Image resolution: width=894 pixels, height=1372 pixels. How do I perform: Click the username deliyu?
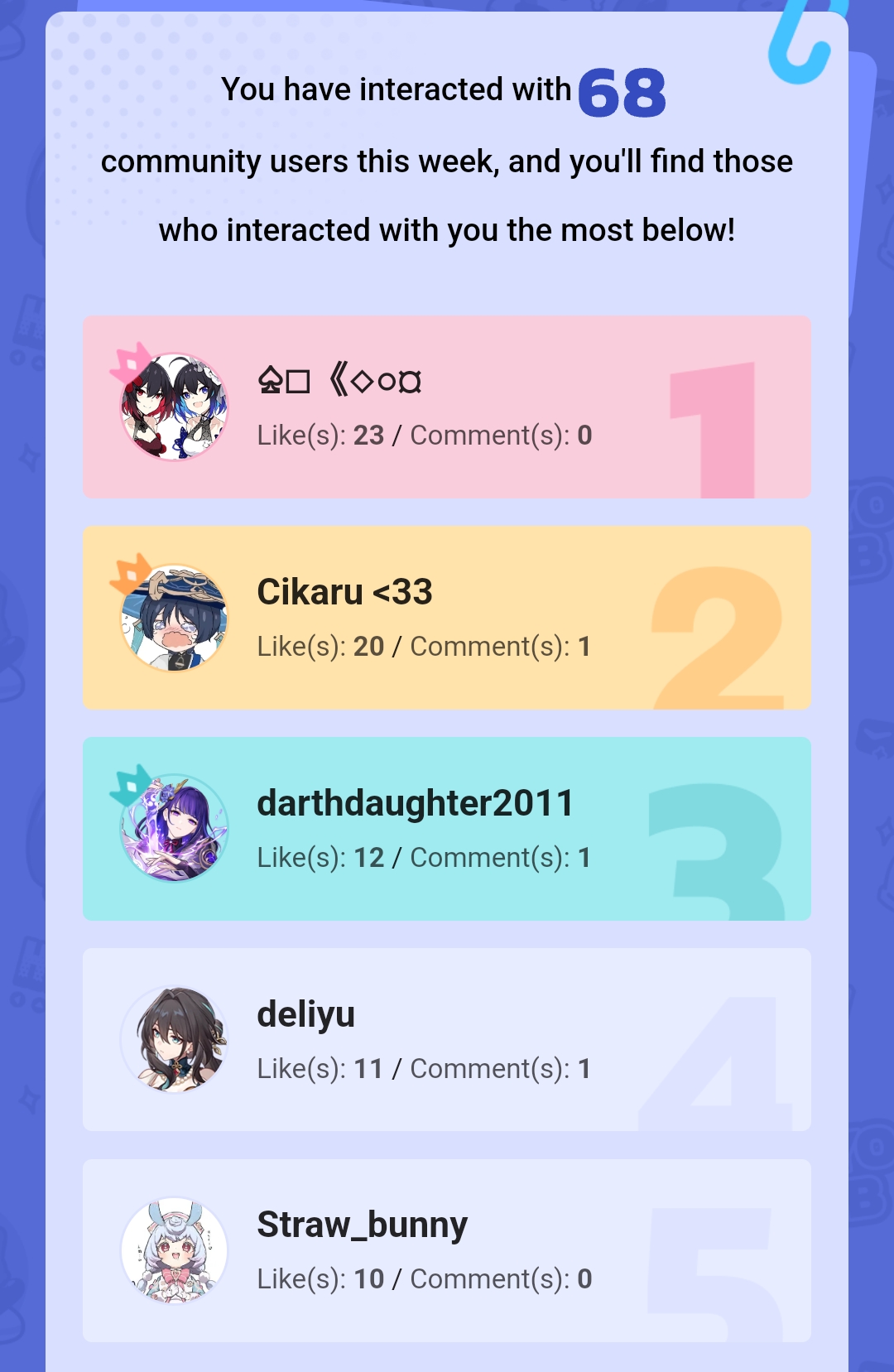(x=305, y=1012)
